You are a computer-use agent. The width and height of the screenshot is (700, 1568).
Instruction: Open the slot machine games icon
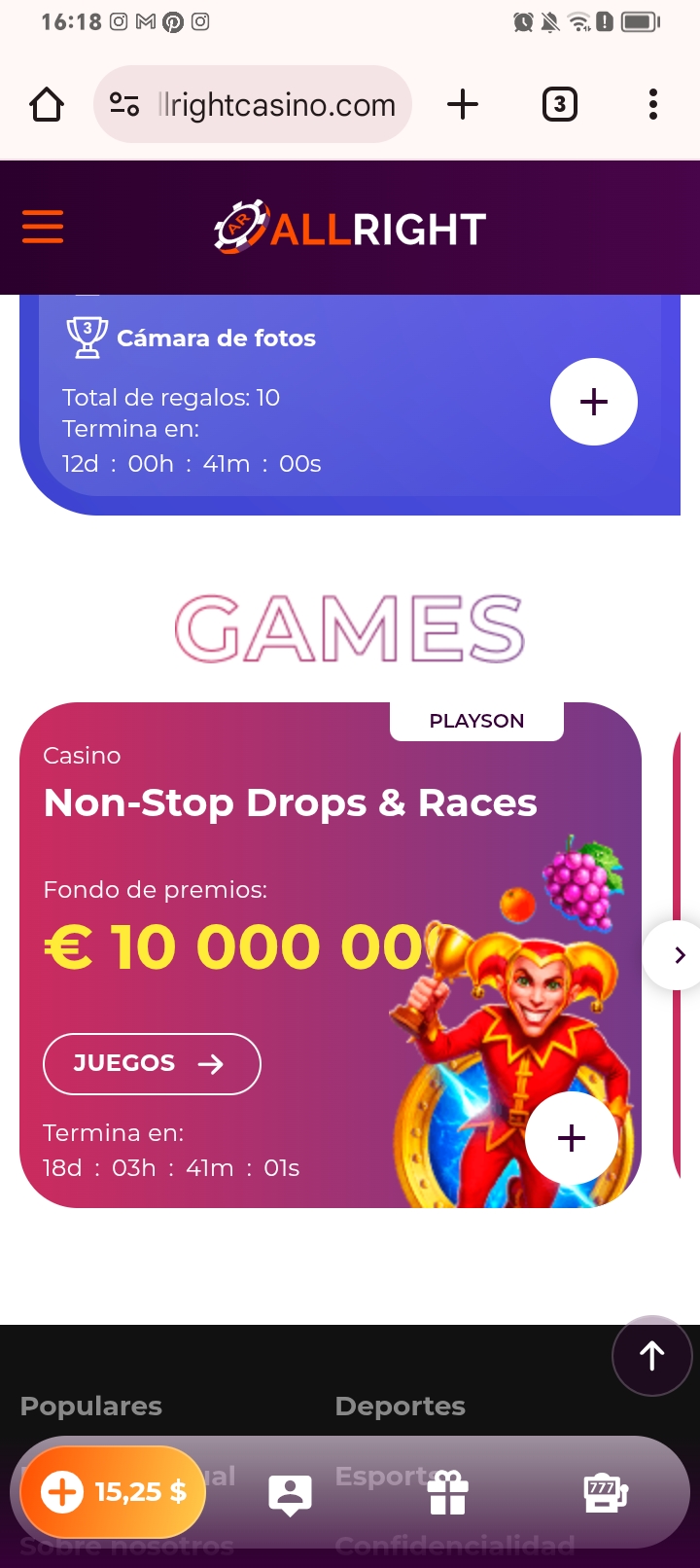(606, 1493)
